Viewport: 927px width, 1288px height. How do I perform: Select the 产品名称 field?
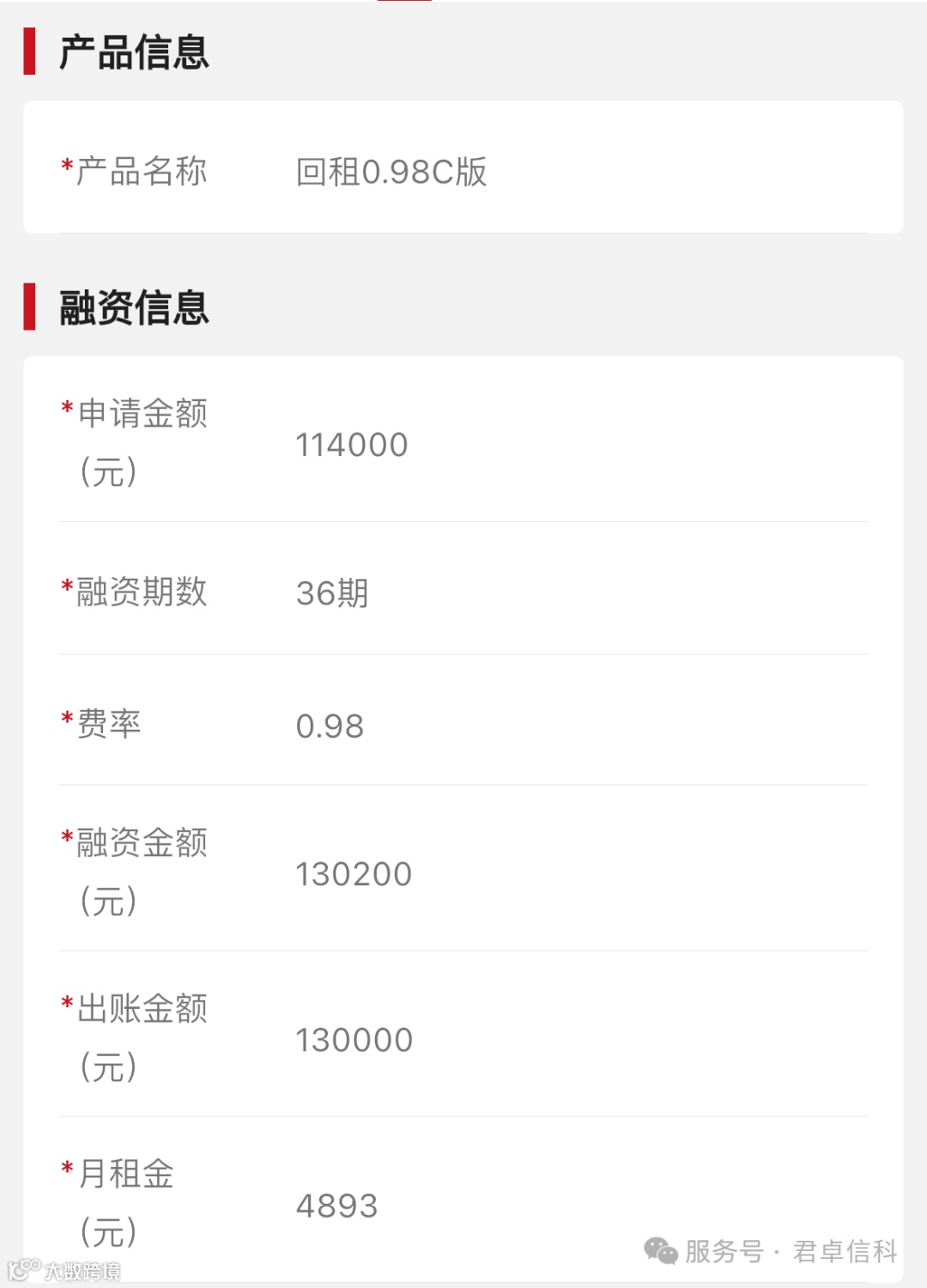point(391,172)
